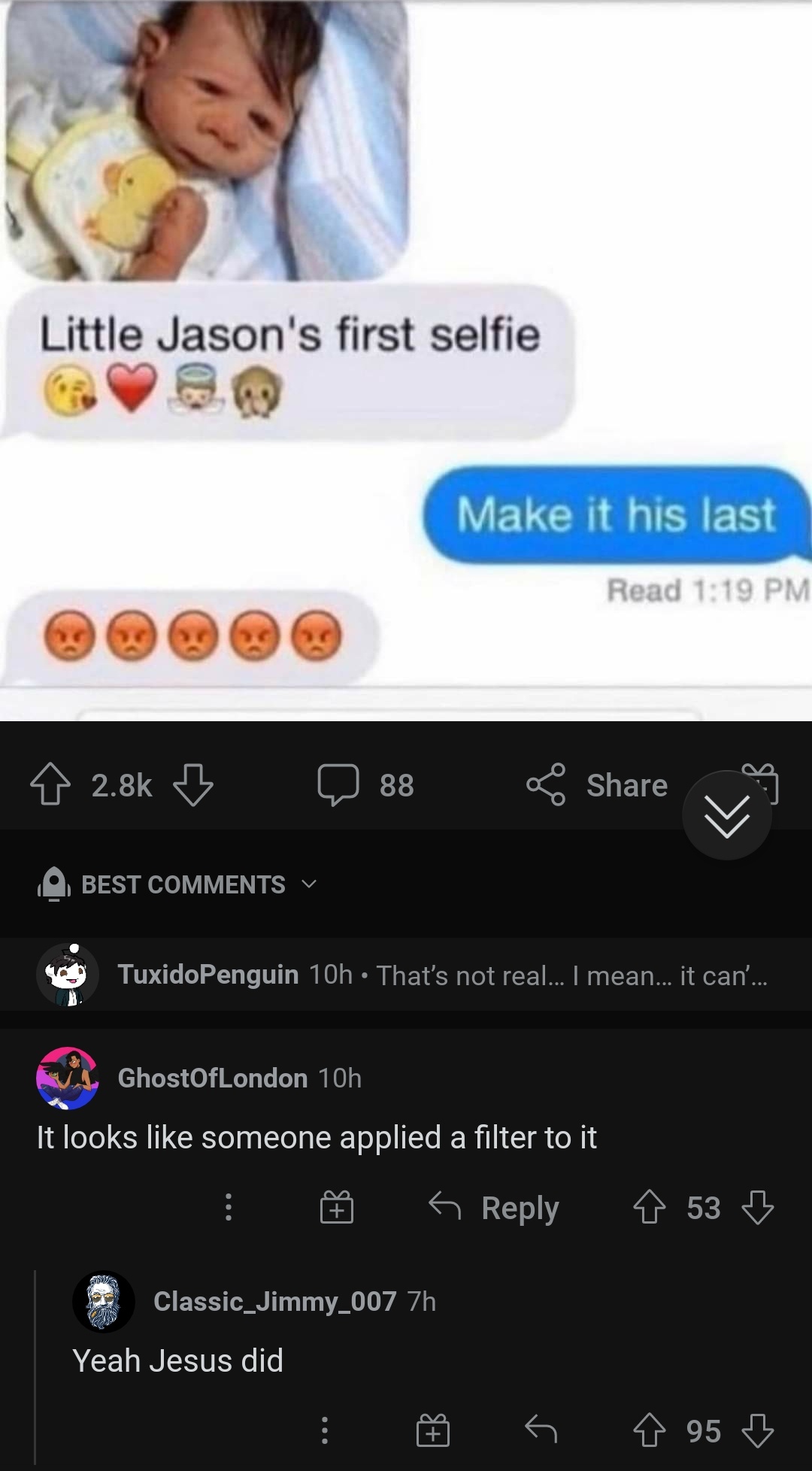This screenshot has width=812, height=1471.
Task: Open overflow menu on GhostOfLondon's comment
Action: click(229, 1207)
